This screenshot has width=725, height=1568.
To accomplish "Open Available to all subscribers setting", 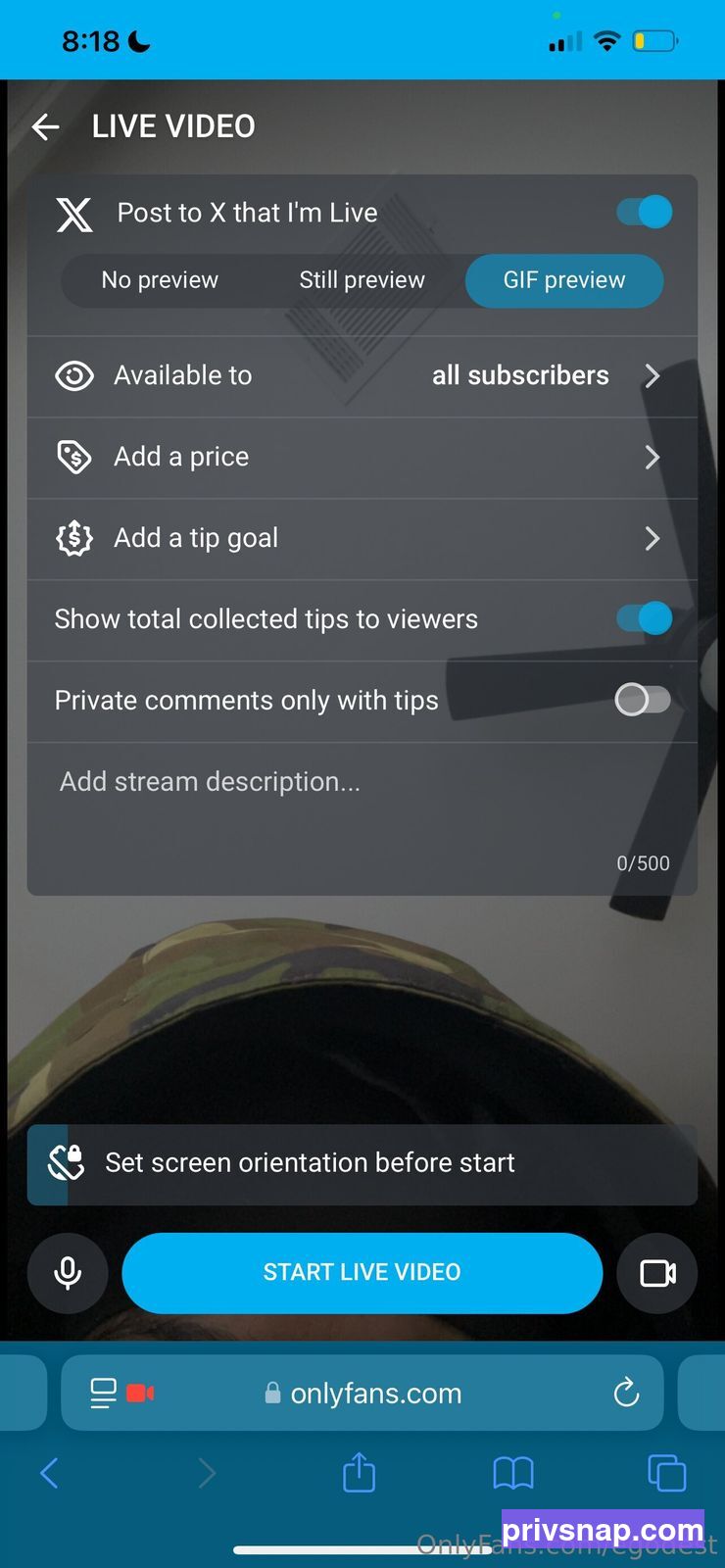I will (x=362, y=376).
